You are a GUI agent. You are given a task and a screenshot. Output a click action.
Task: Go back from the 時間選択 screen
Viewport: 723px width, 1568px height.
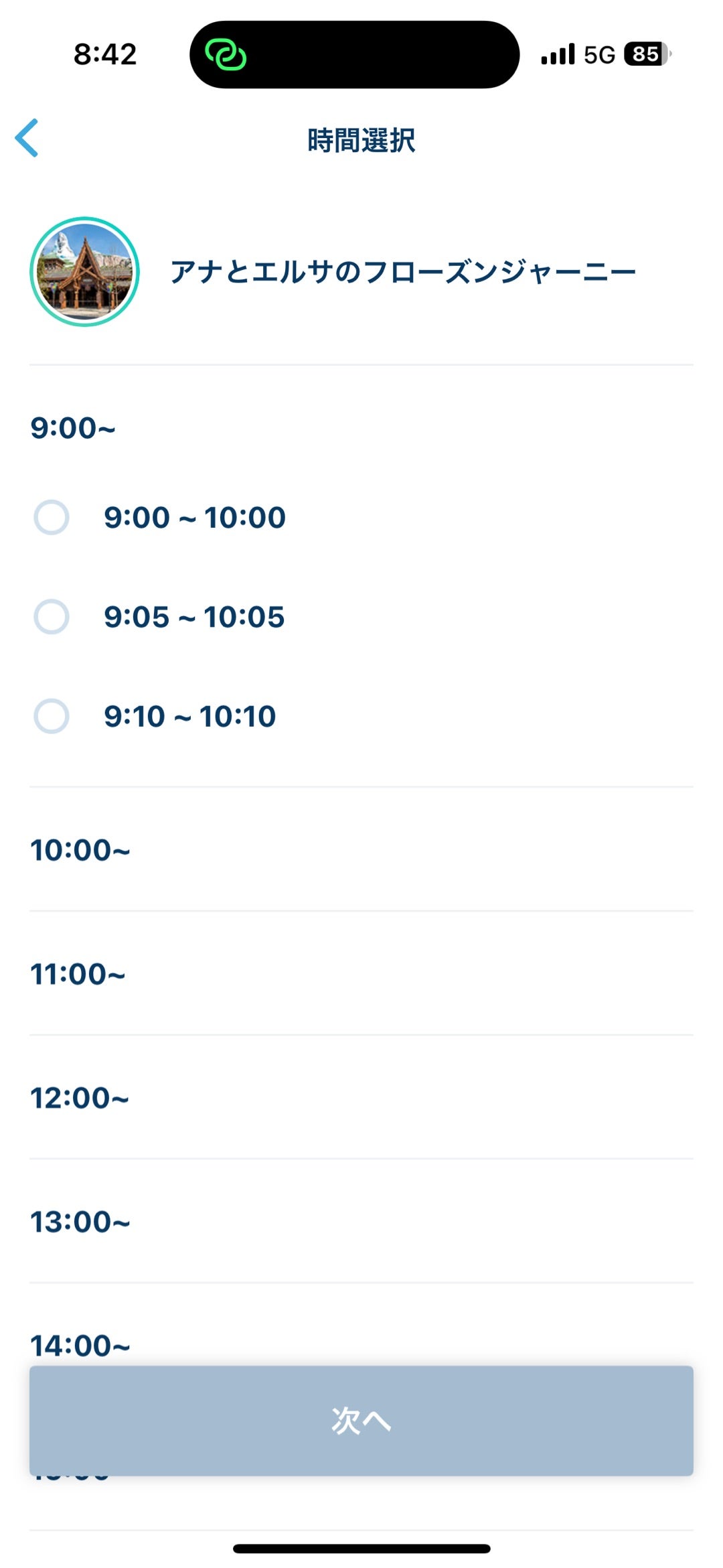(x=28, y=139)
